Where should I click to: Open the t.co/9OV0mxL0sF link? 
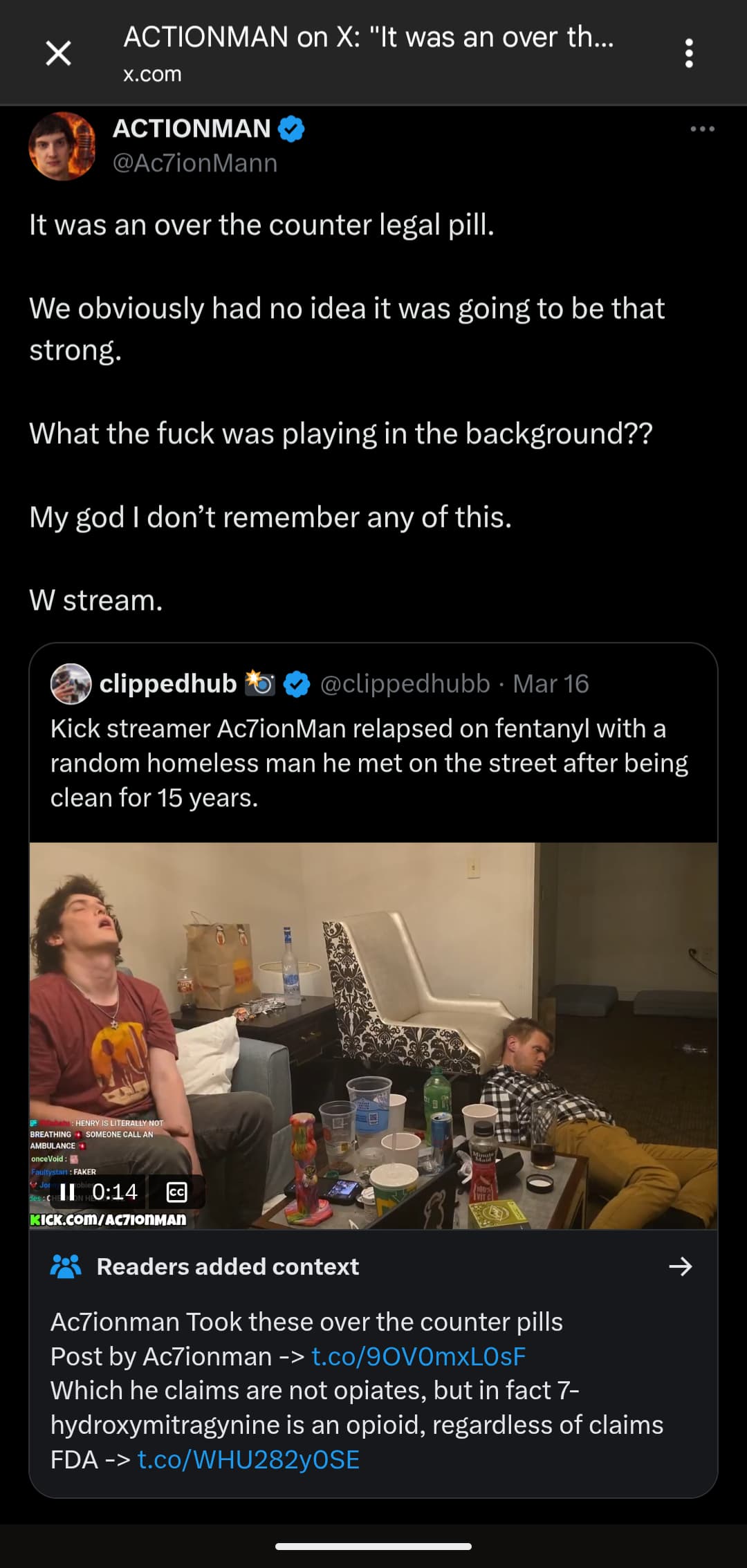tap(418, 1356)
